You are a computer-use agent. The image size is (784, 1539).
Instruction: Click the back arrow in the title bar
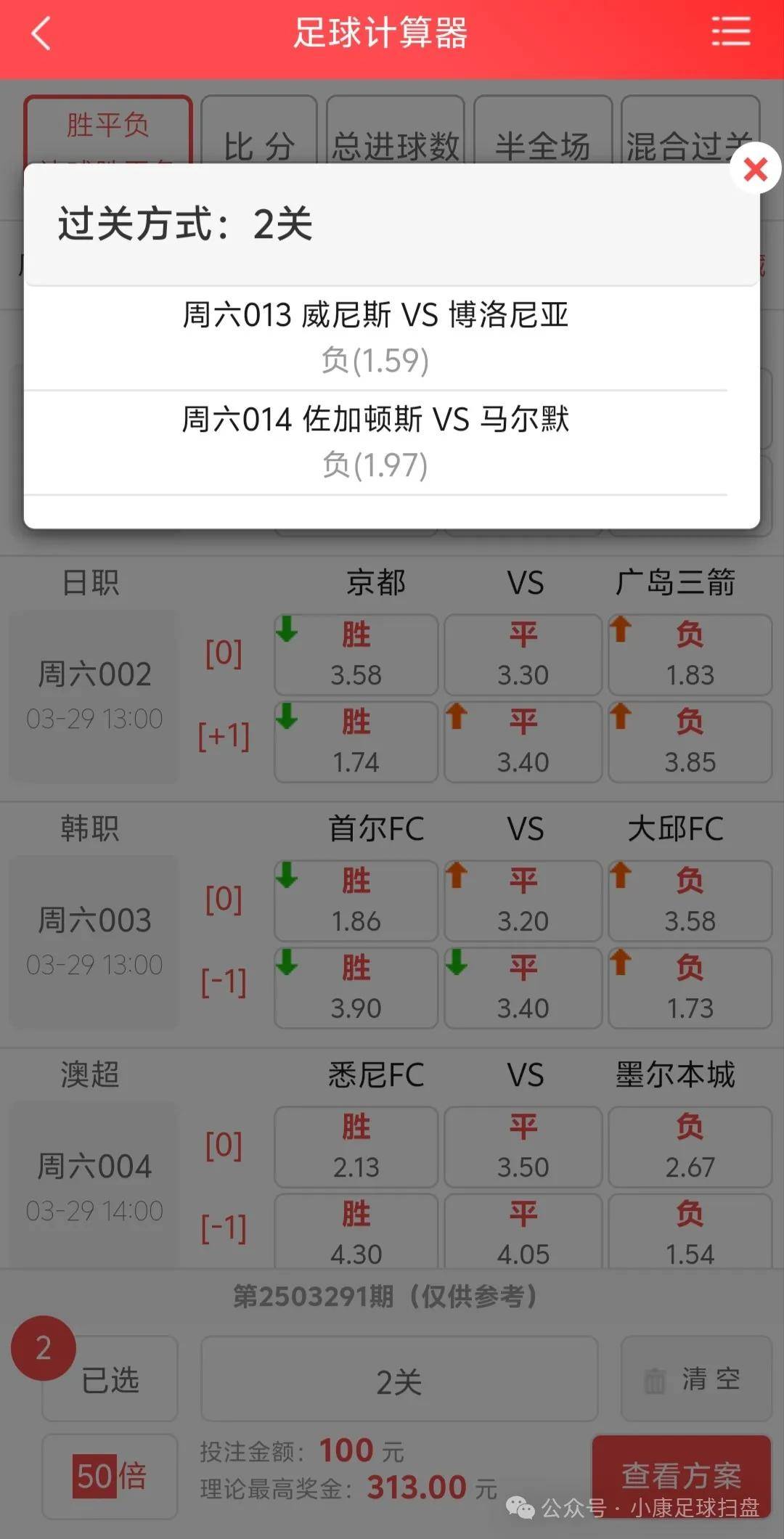[40, 33]
